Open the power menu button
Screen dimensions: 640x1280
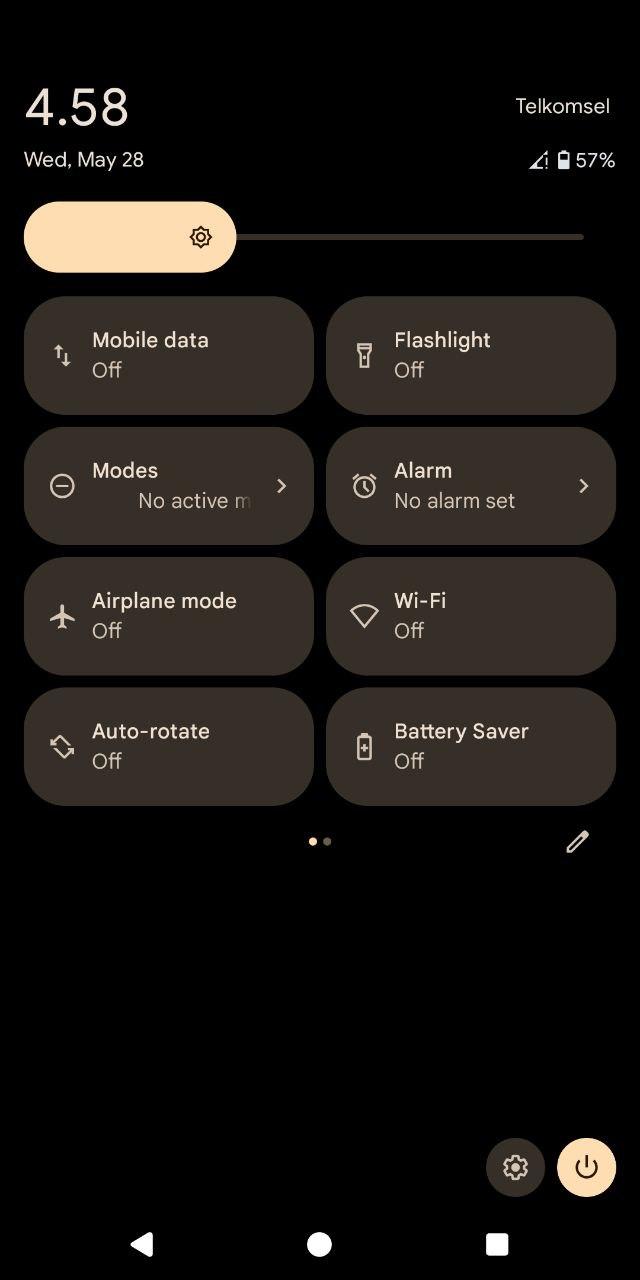(x=586, y=1167)
